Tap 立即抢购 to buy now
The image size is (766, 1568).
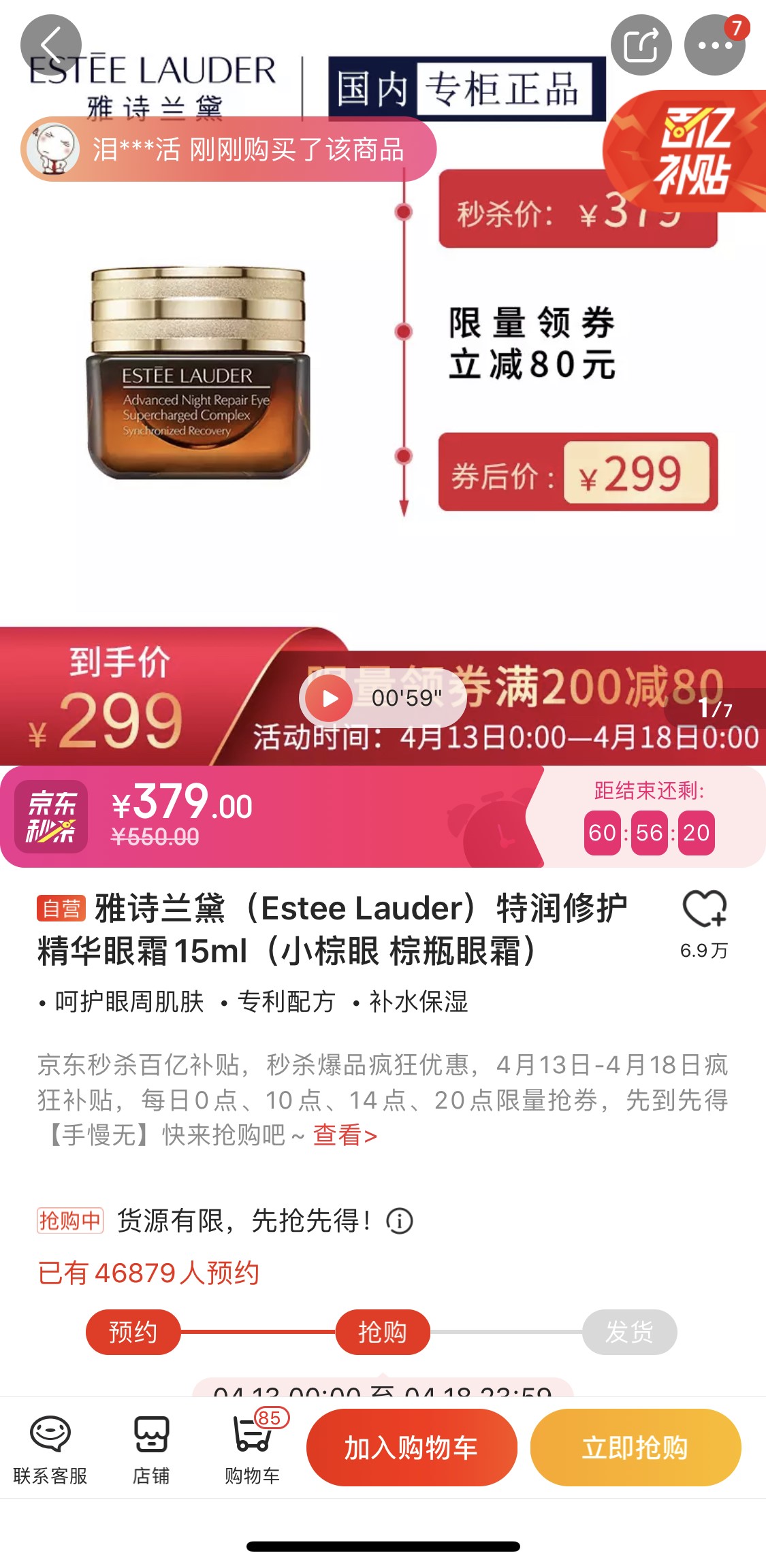click(635, 1448)
